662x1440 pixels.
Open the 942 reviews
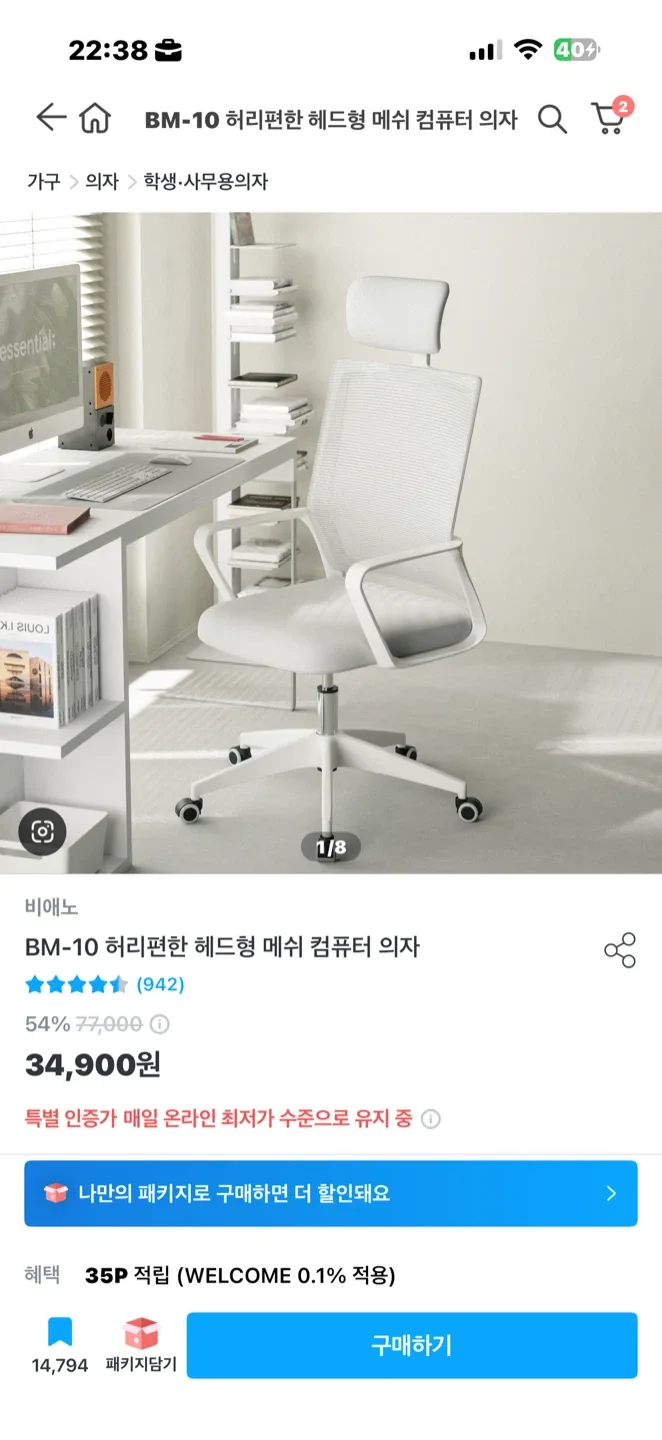tap(160, 984)
